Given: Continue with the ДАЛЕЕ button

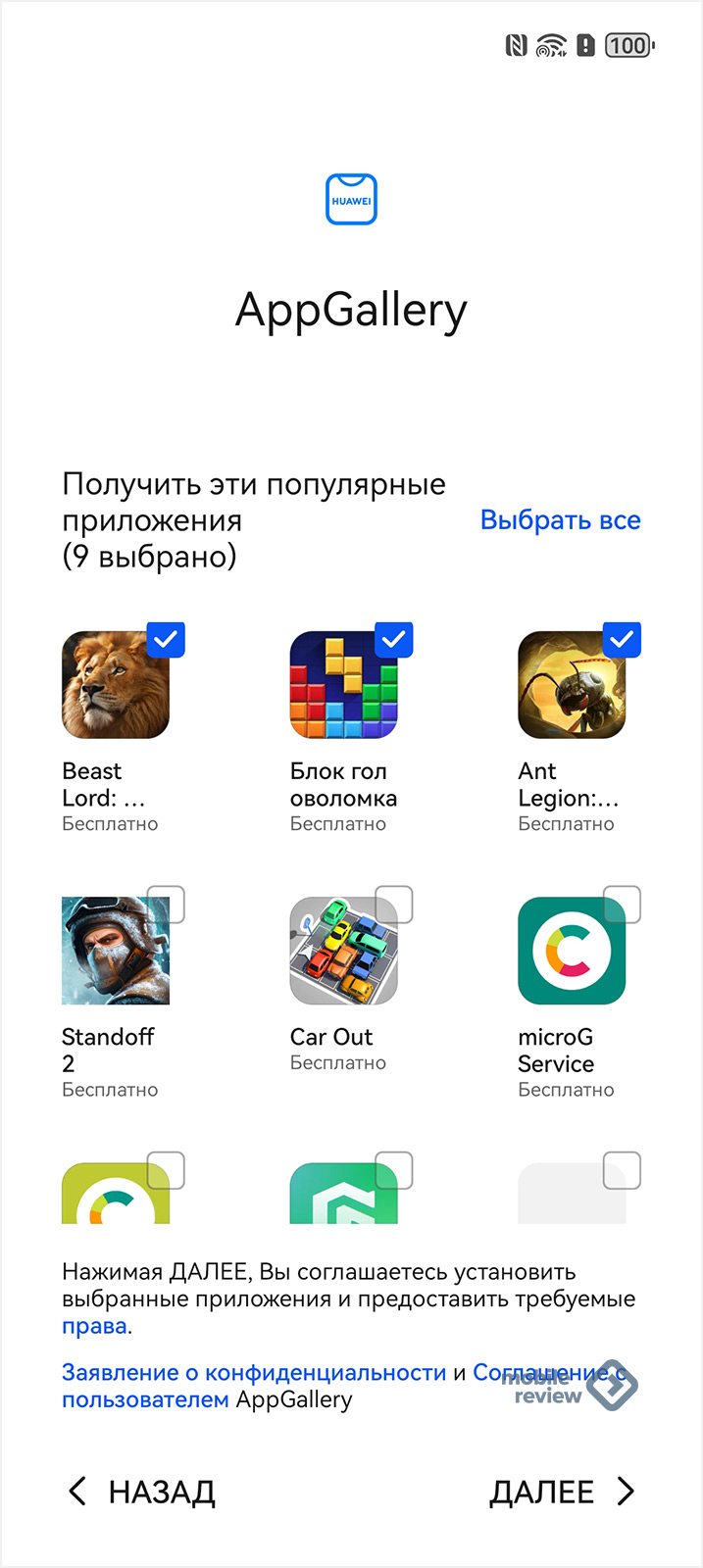Looking at the screenshot, I should click(562, 1492).
